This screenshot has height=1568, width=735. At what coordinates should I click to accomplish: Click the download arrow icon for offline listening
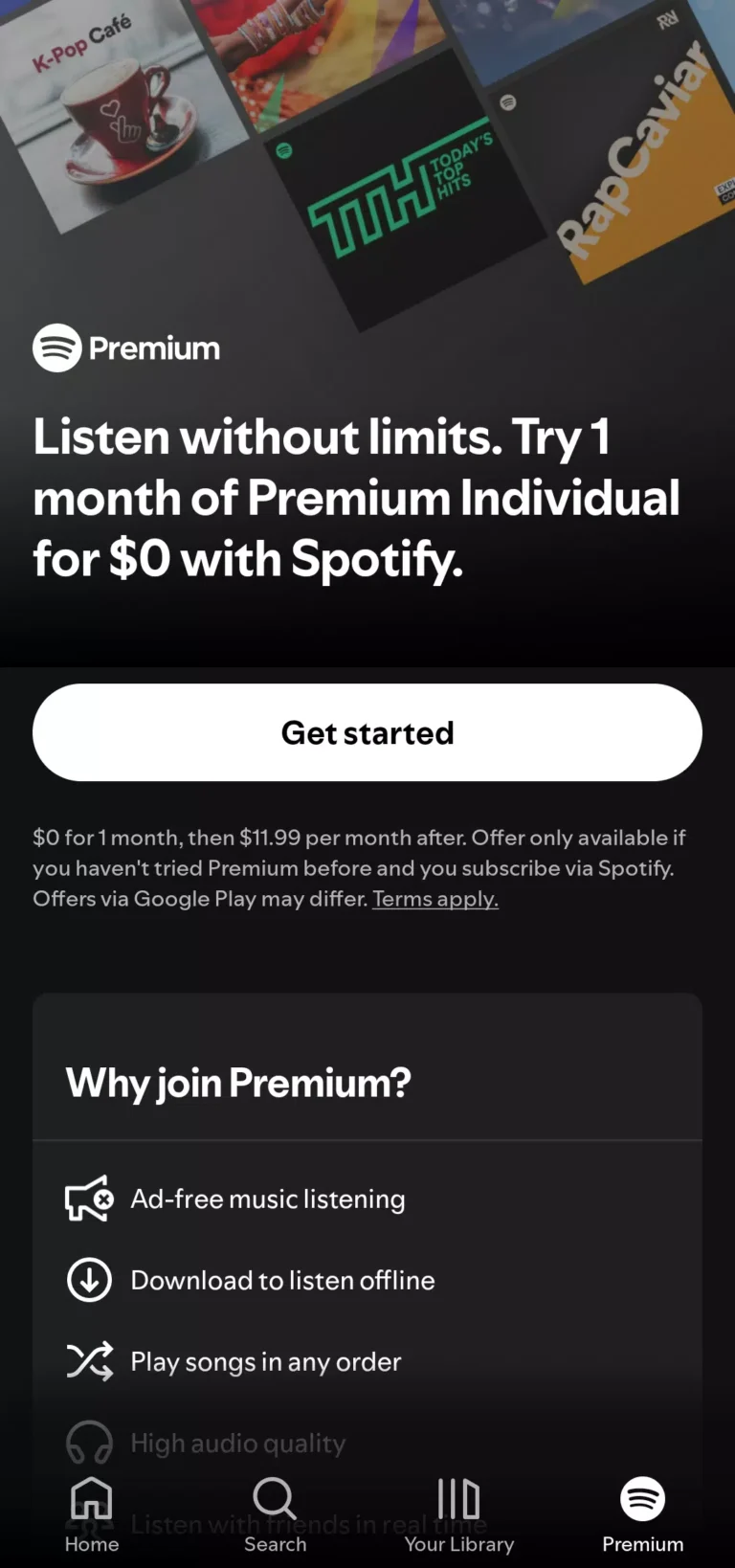click(x=88, y=1280)
